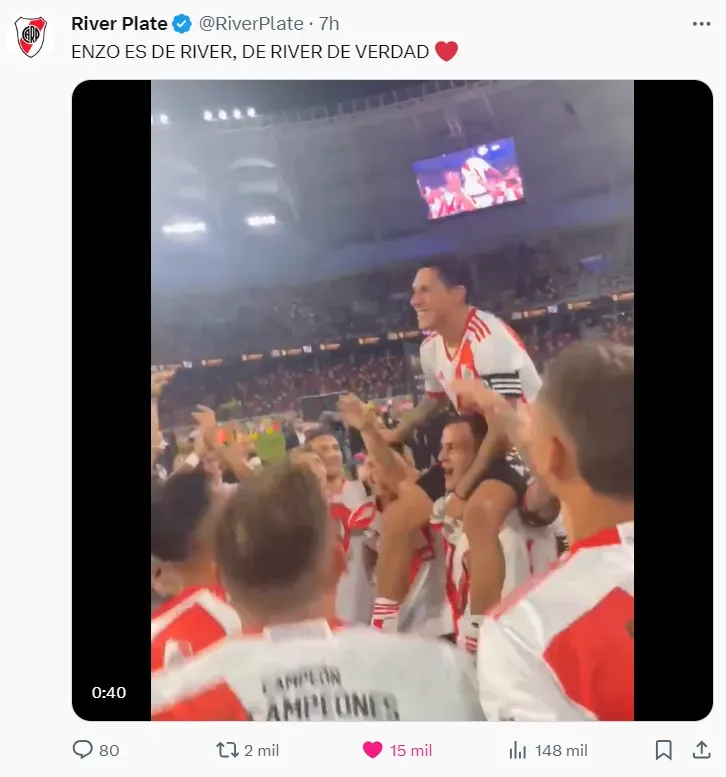Share the post via the upload icon
The image size is (726, 777).
coord(701,750)
